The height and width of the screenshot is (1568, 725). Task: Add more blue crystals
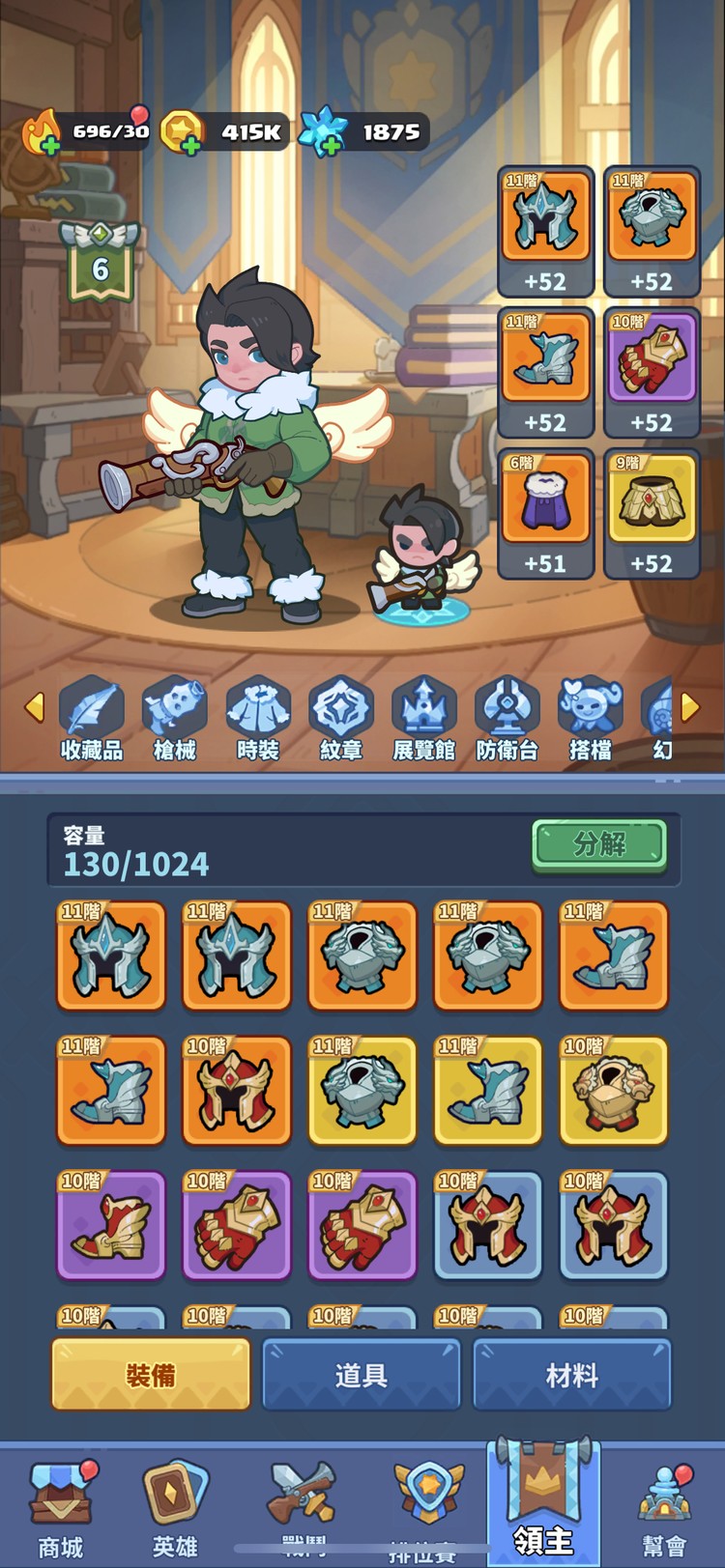(331, 145)
